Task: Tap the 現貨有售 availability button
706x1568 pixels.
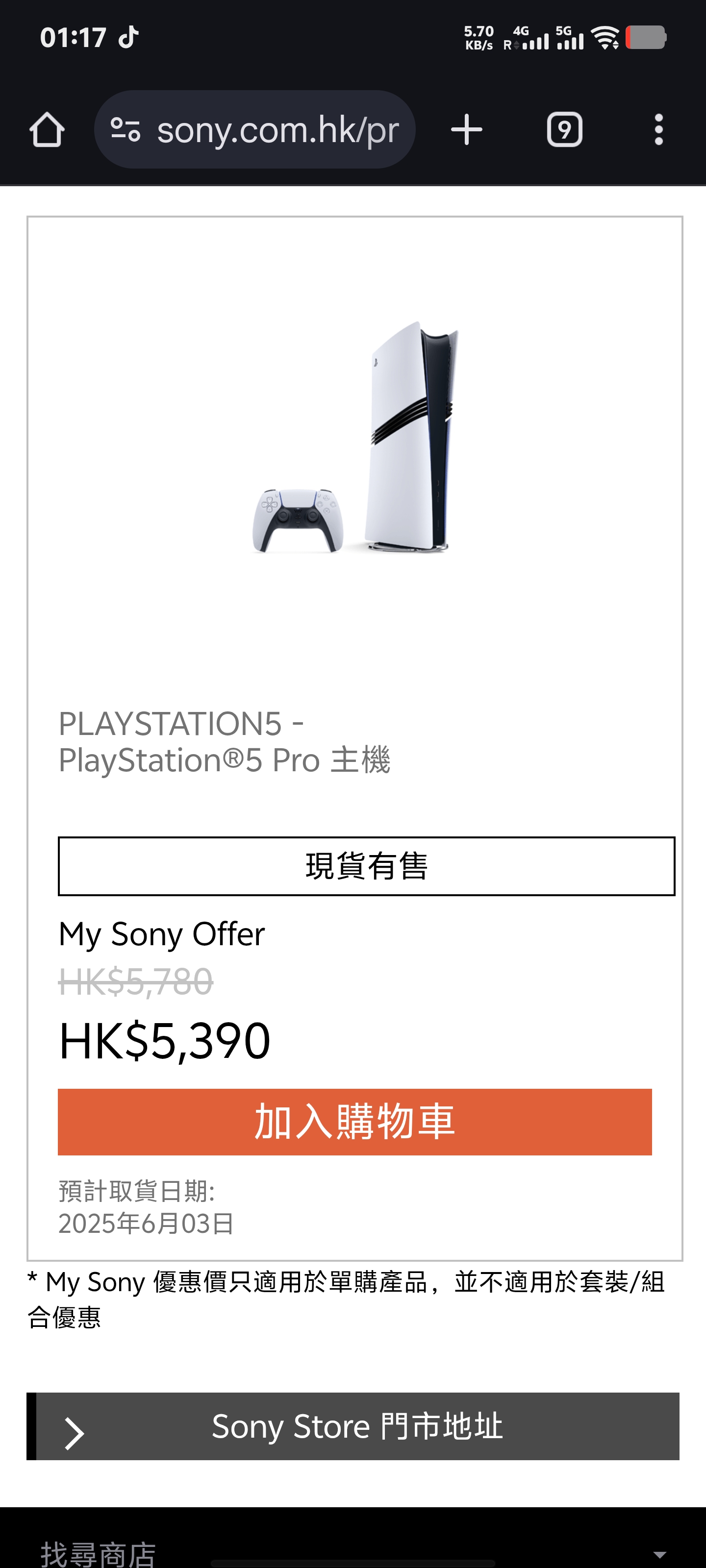Action: click(366, 865)
